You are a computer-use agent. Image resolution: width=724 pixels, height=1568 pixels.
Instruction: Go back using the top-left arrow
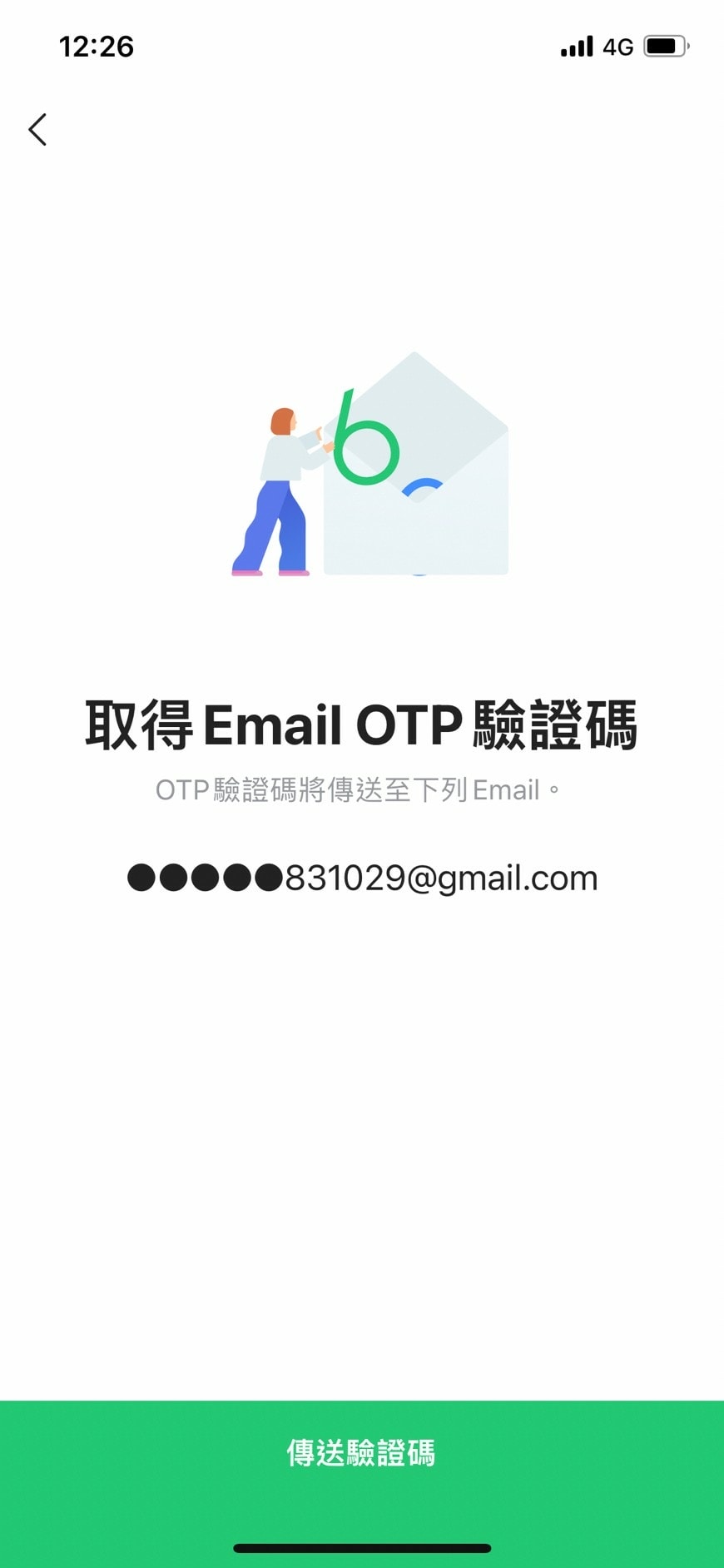pos(37,130)
